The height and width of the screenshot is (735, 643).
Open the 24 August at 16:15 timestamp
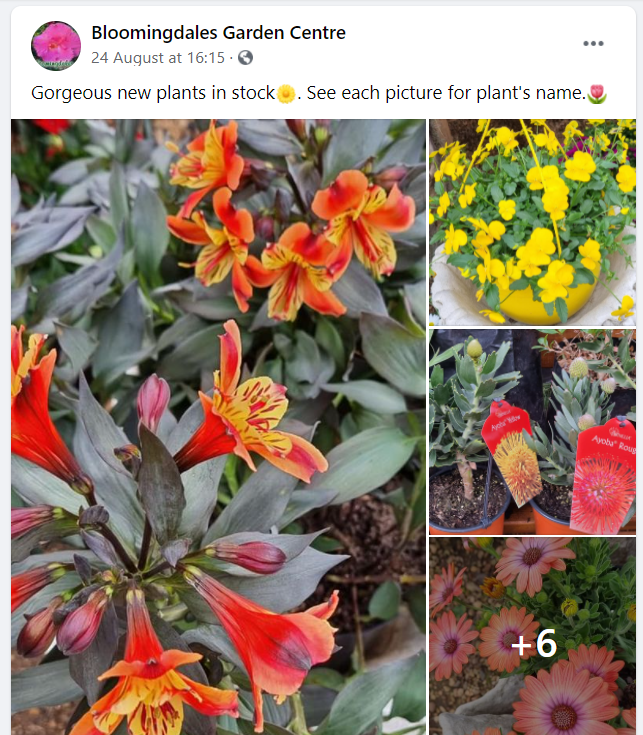[158, 58]
